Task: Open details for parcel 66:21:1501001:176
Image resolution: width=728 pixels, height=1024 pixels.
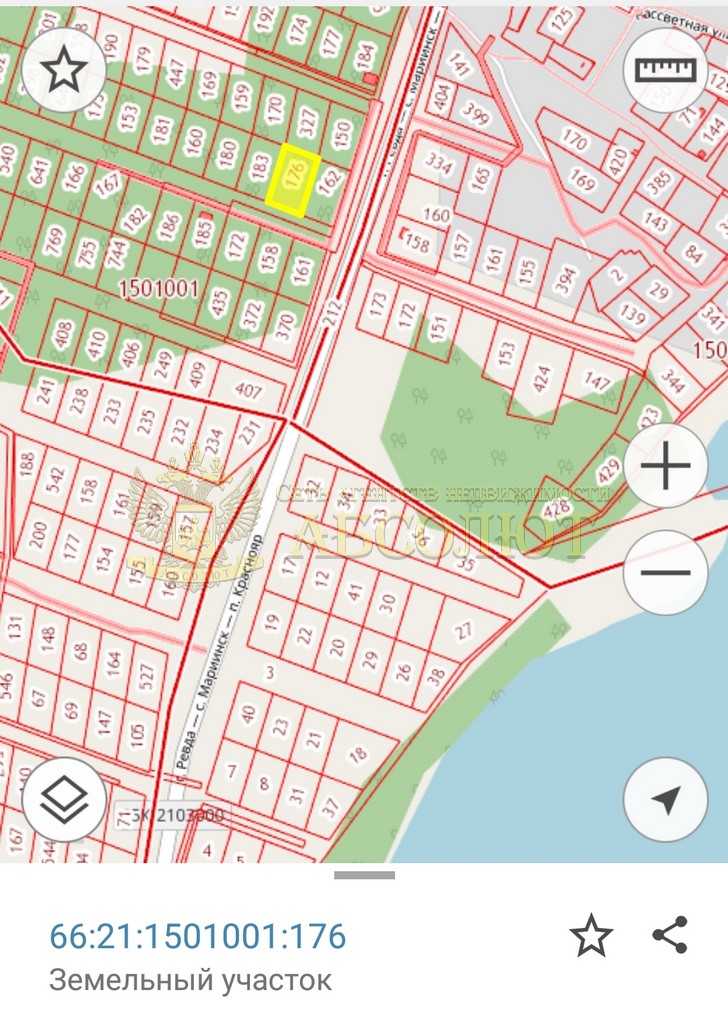Action: click(198, 937)
